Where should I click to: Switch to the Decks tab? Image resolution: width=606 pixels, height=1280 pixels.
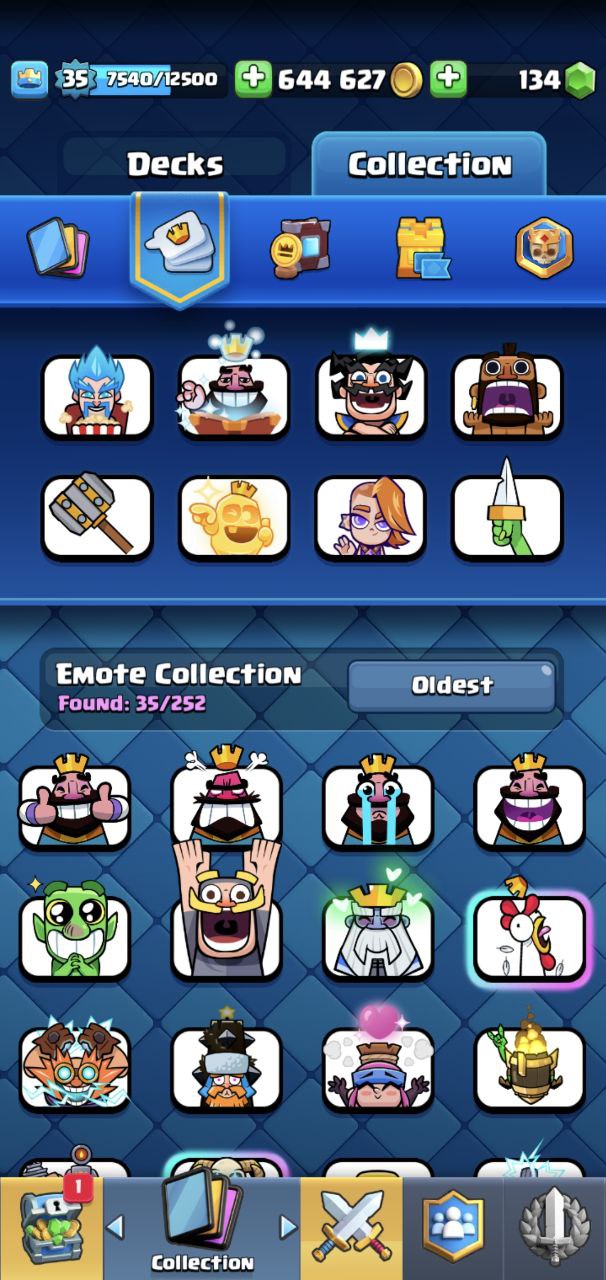pyautogui.click(x=175, y=163)
